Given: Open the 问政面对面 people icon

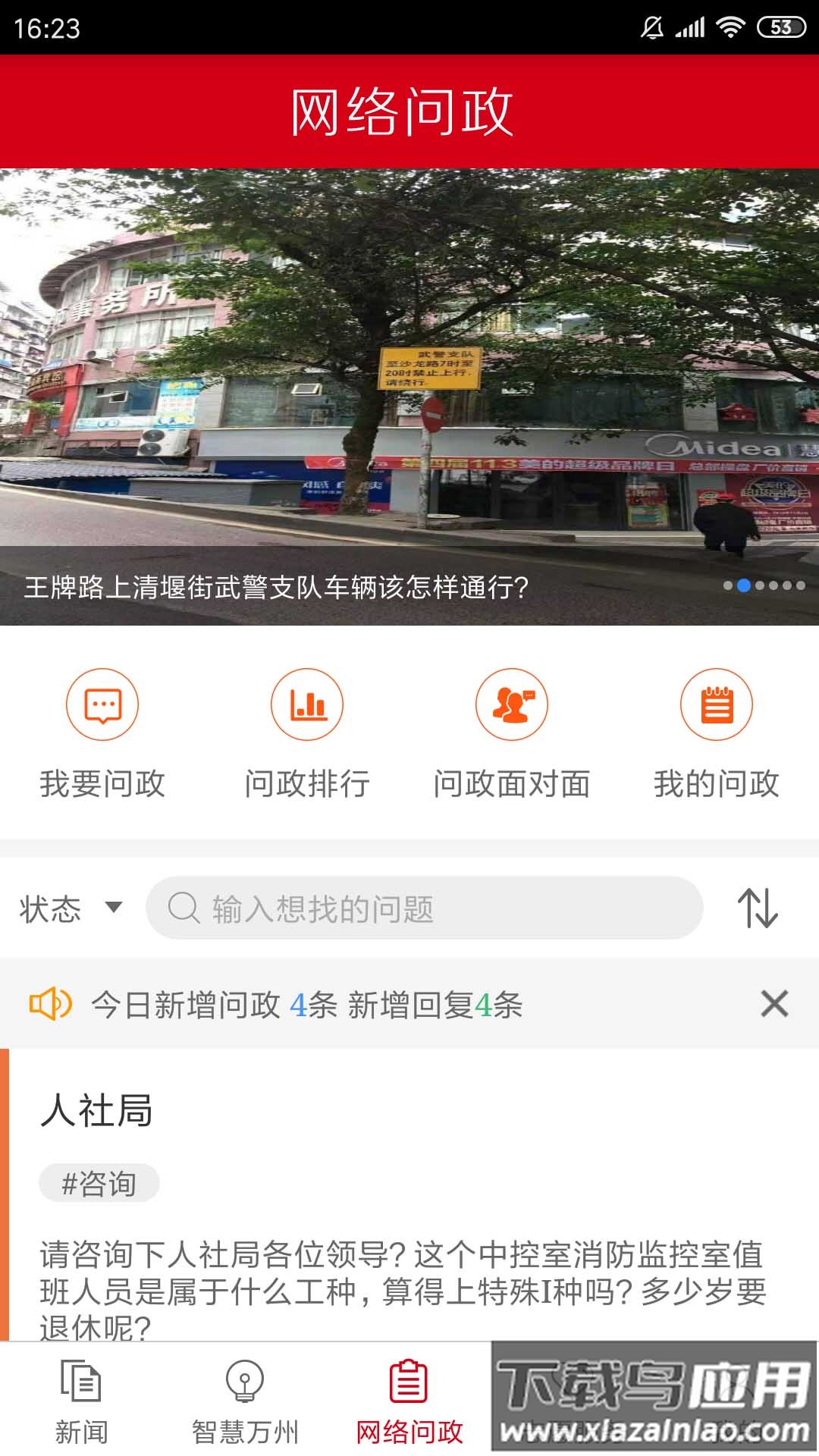Looking at the screenshot, I should coord(512,704).
